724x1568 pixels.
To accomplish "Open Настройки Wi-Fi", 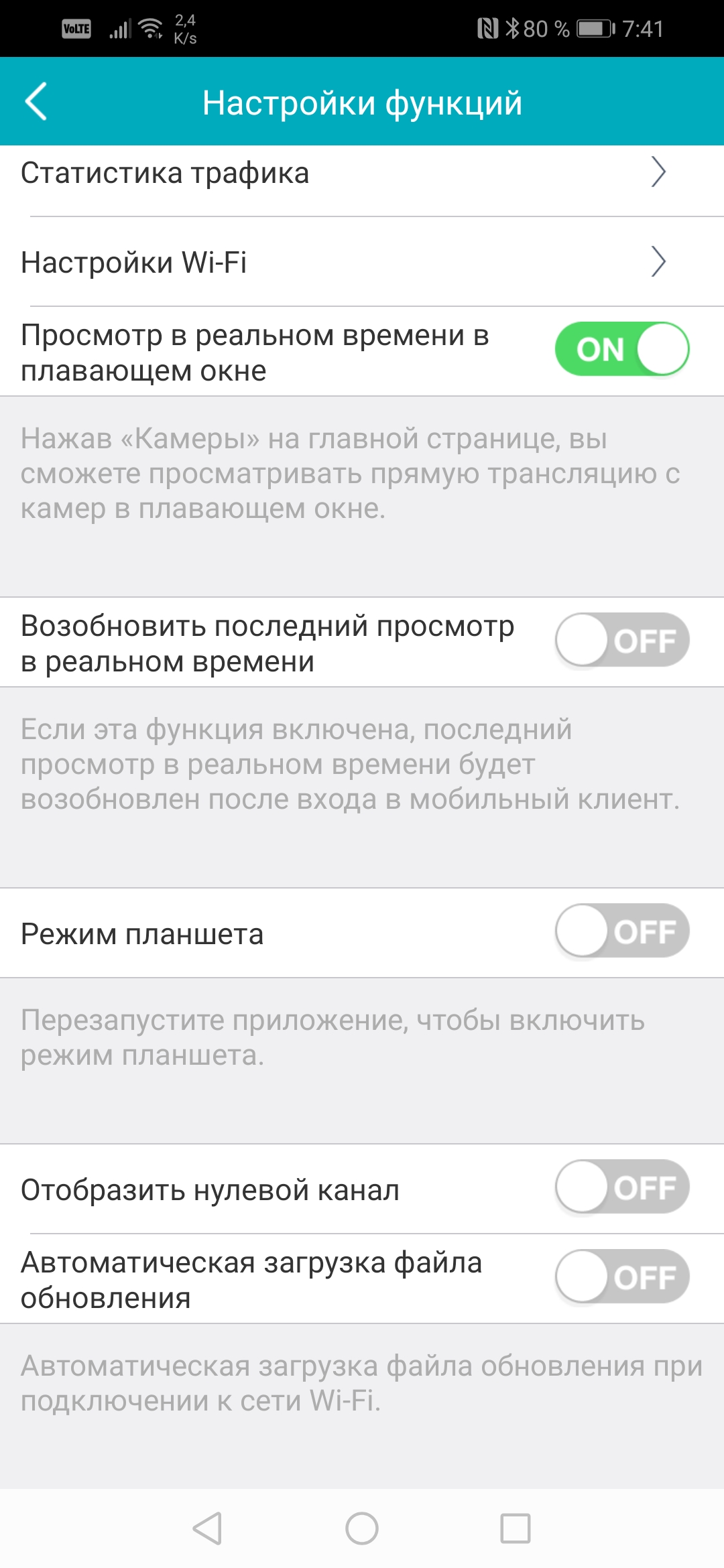I will click(362, 262).
